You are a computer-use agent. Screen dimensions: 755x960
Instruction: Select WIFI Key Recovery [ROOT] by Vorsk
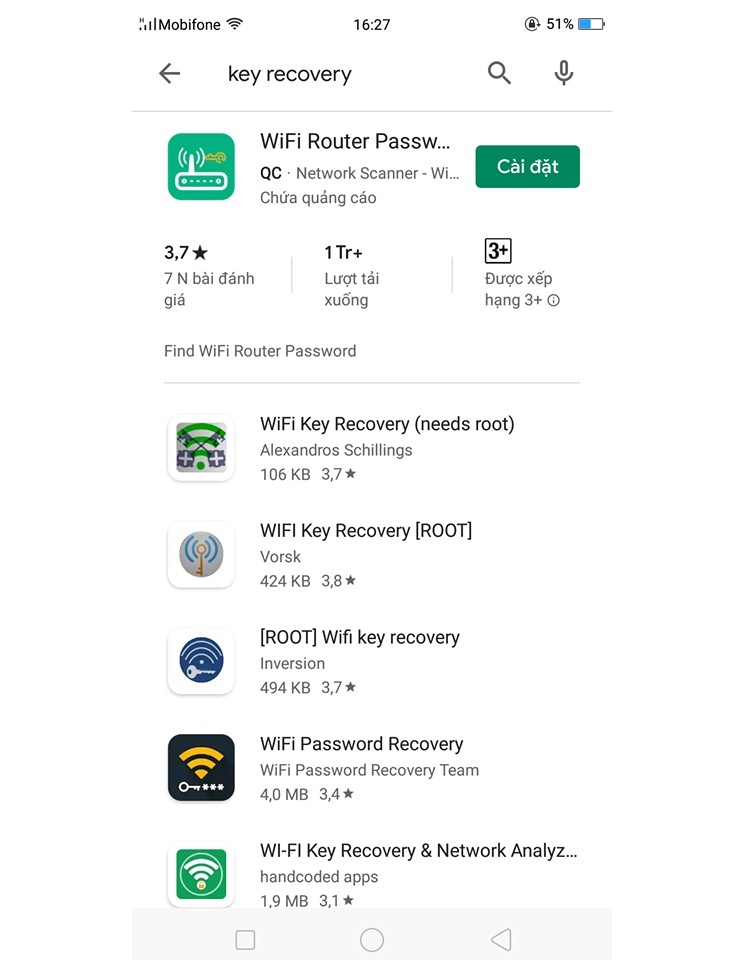pos(365,531)
